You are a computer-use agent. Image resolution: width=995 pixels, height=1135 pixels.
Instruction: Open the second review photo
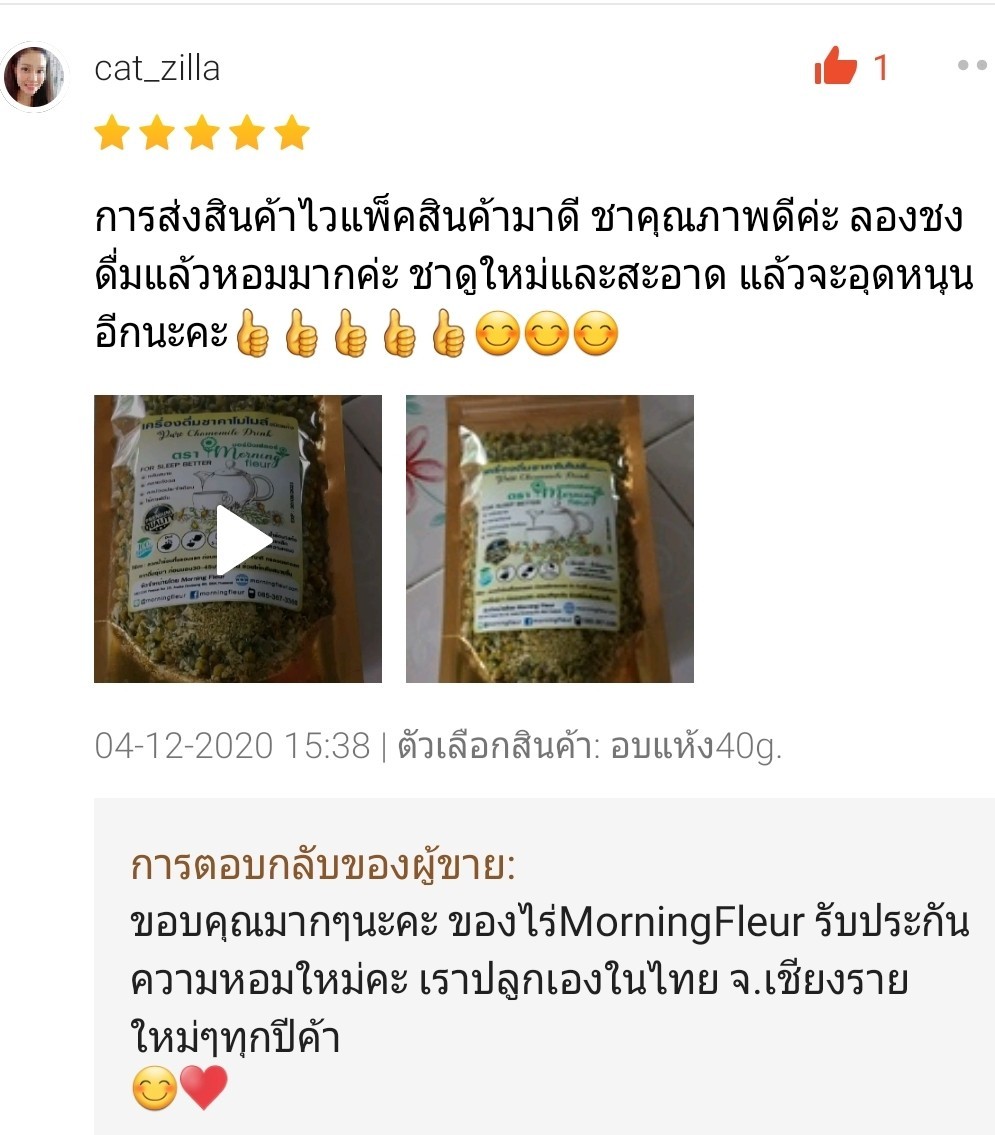[x=549, y=539]
